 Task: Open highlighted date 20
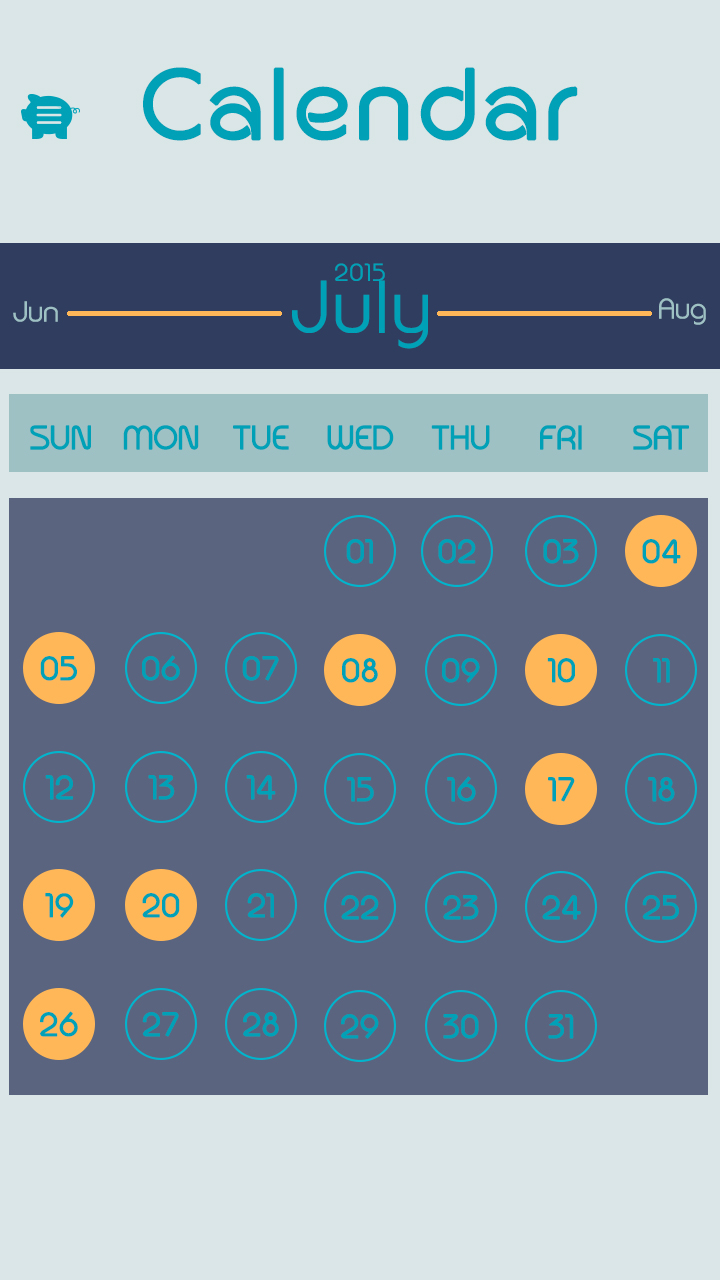pos(161,905)
